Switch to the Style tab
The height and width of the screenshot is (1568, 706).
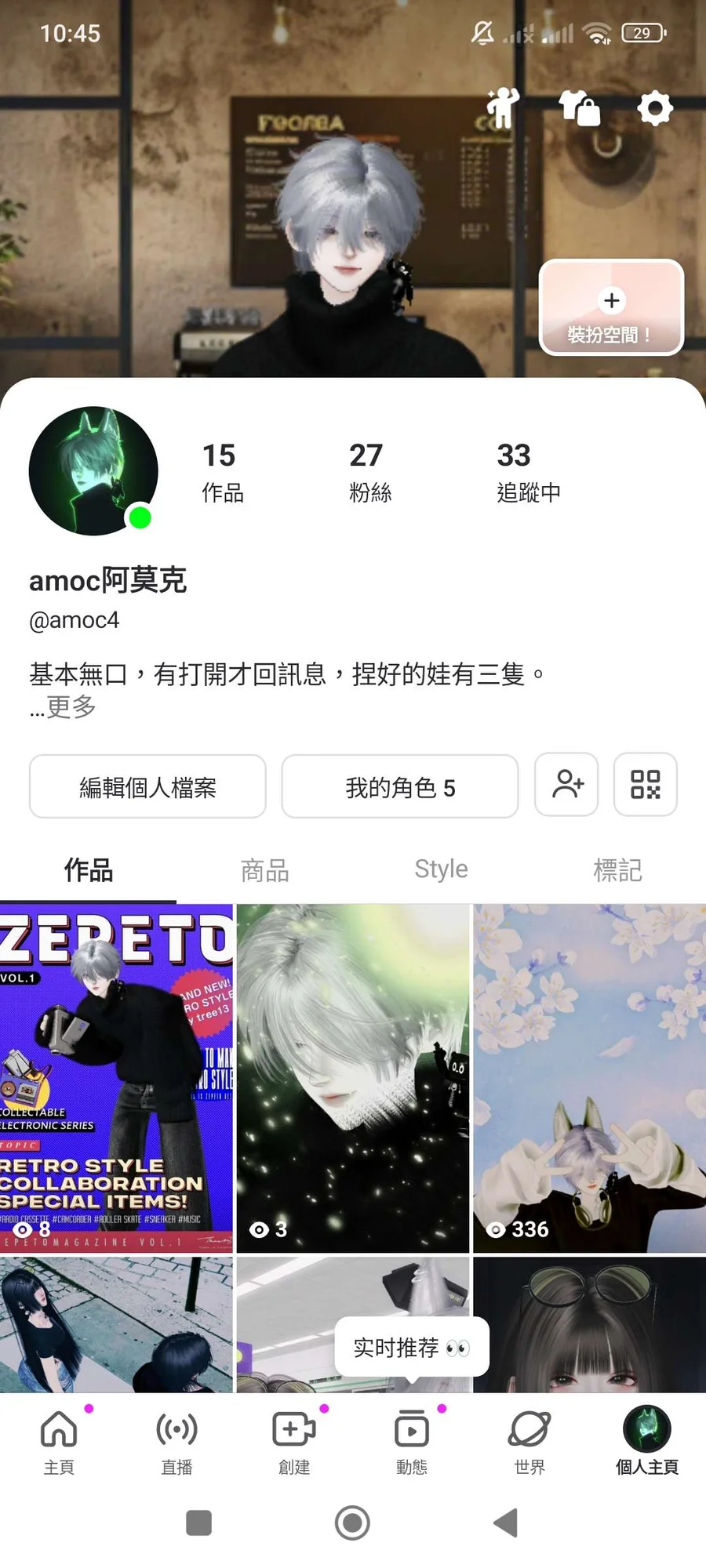point(441,869)
